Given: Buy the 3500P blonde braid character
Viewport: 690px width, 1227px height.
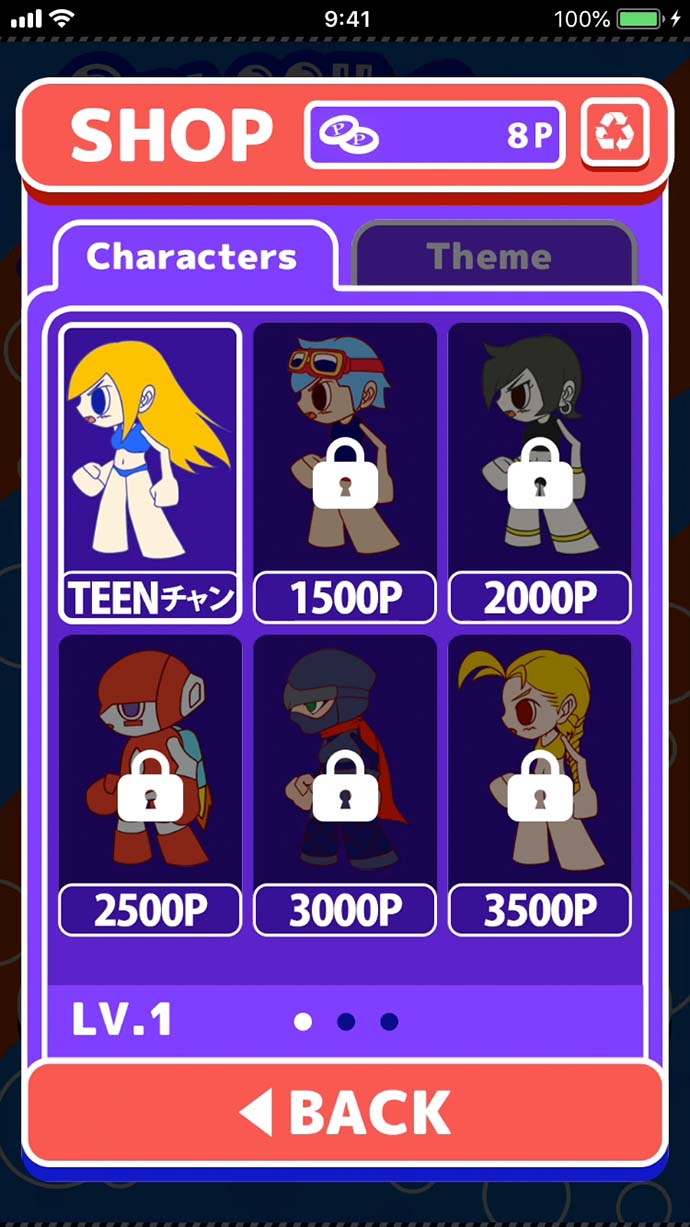Looking at the screenshot, I should [x=540, y=785].
